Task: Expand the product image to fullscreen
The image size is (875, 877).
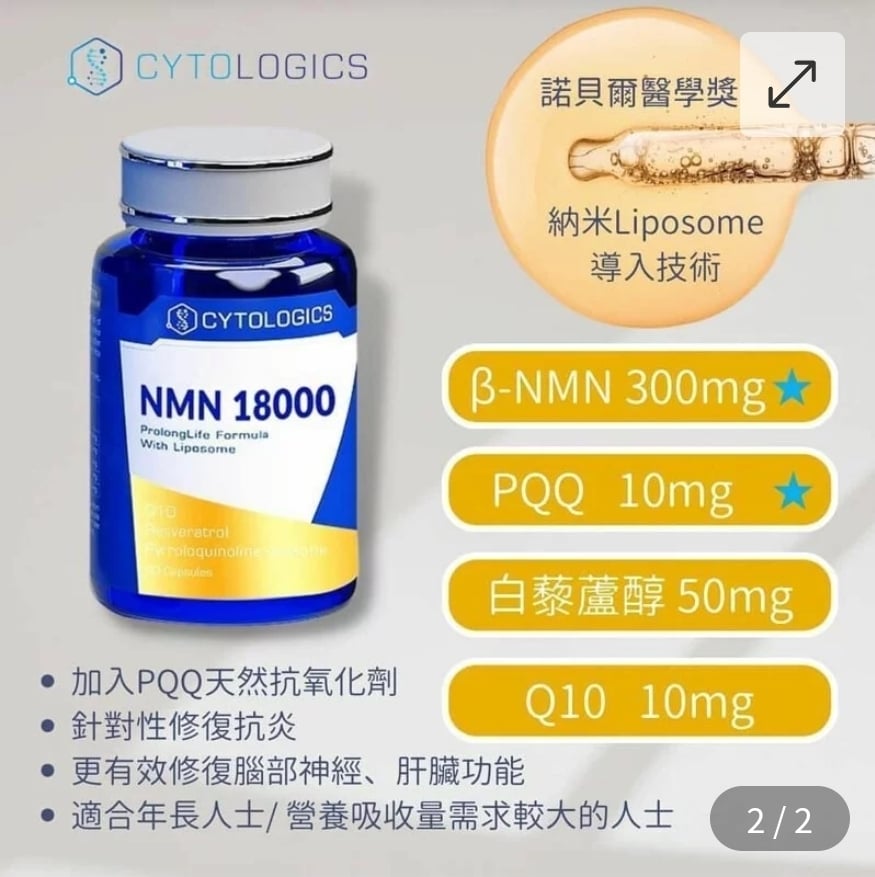Action: [x=792, y=84]
